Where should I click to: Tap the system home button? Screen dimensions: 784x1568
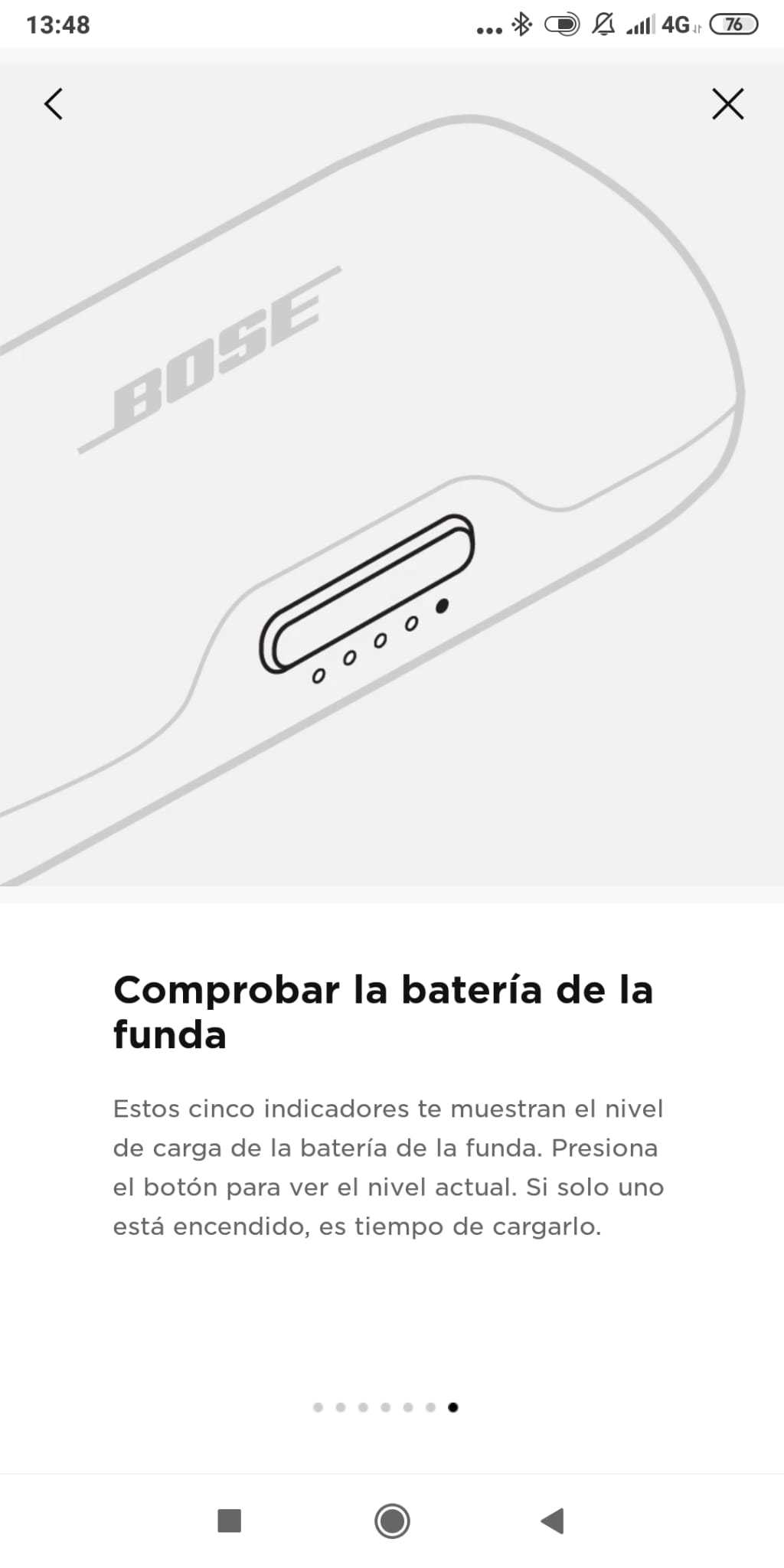tap(392, 1521)
